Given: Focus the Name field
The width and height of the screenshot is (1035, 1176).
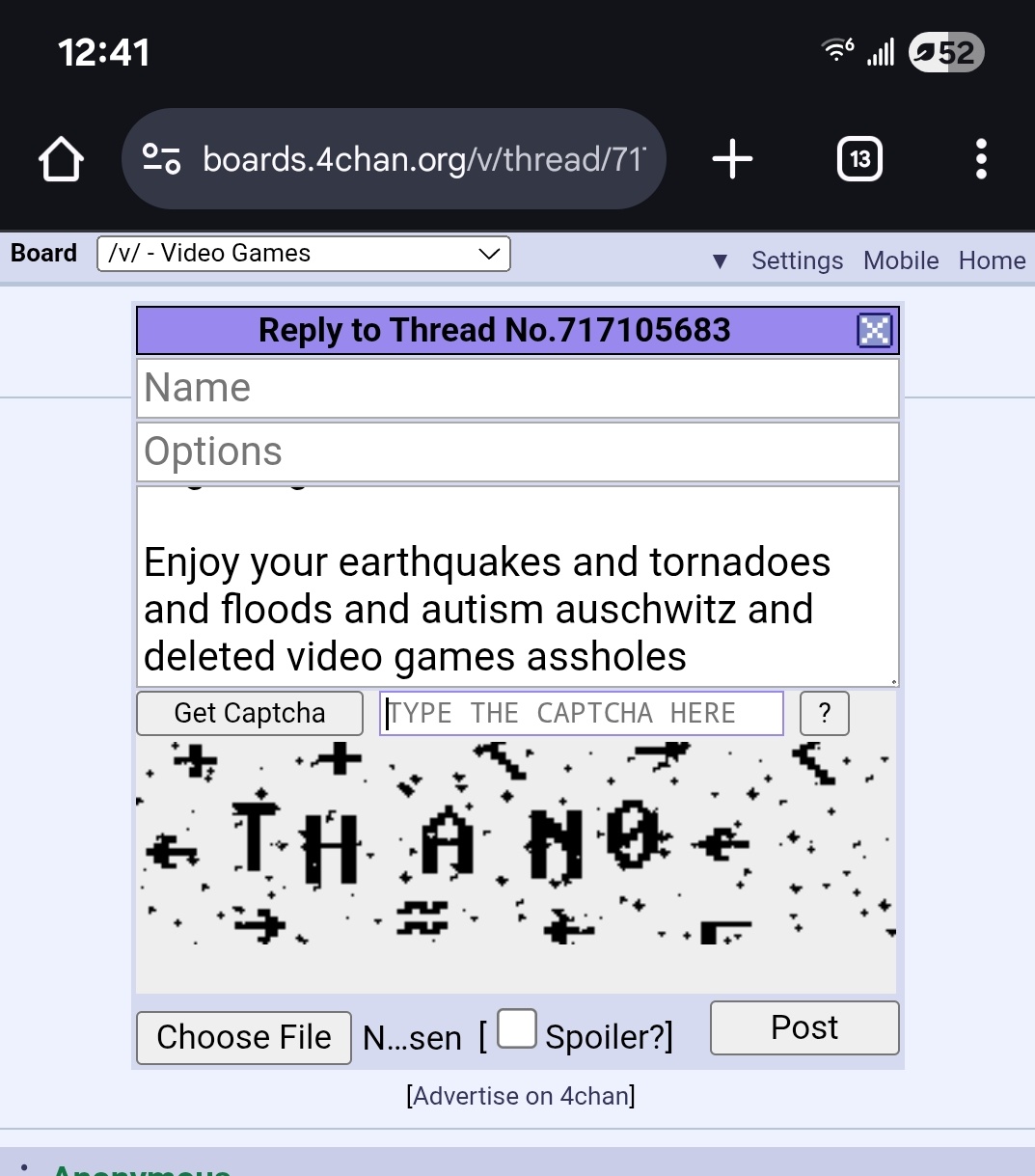Looking at the screenshot, I should (518, 389).
